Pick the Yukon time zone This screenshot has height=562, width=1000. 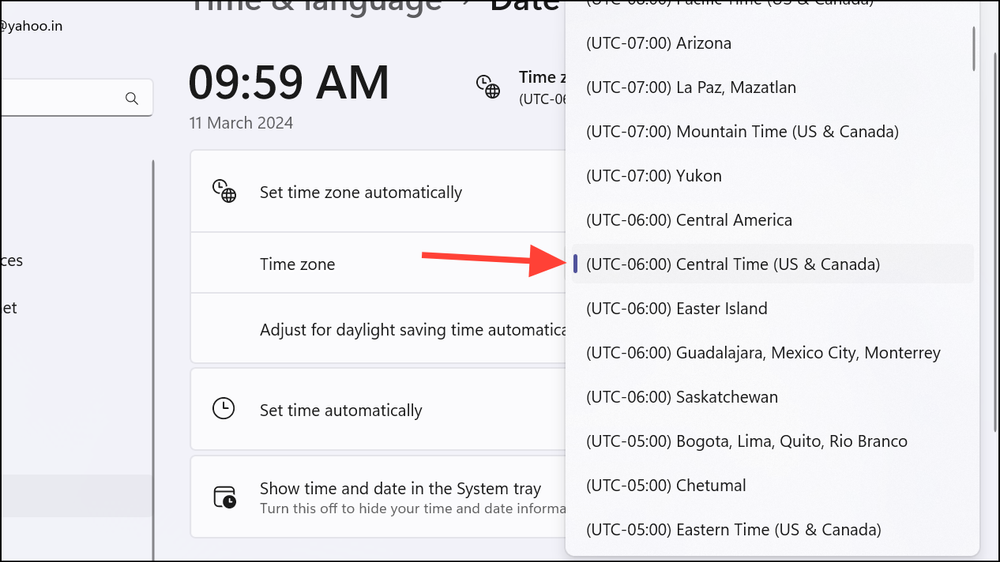tap(654, 175)
